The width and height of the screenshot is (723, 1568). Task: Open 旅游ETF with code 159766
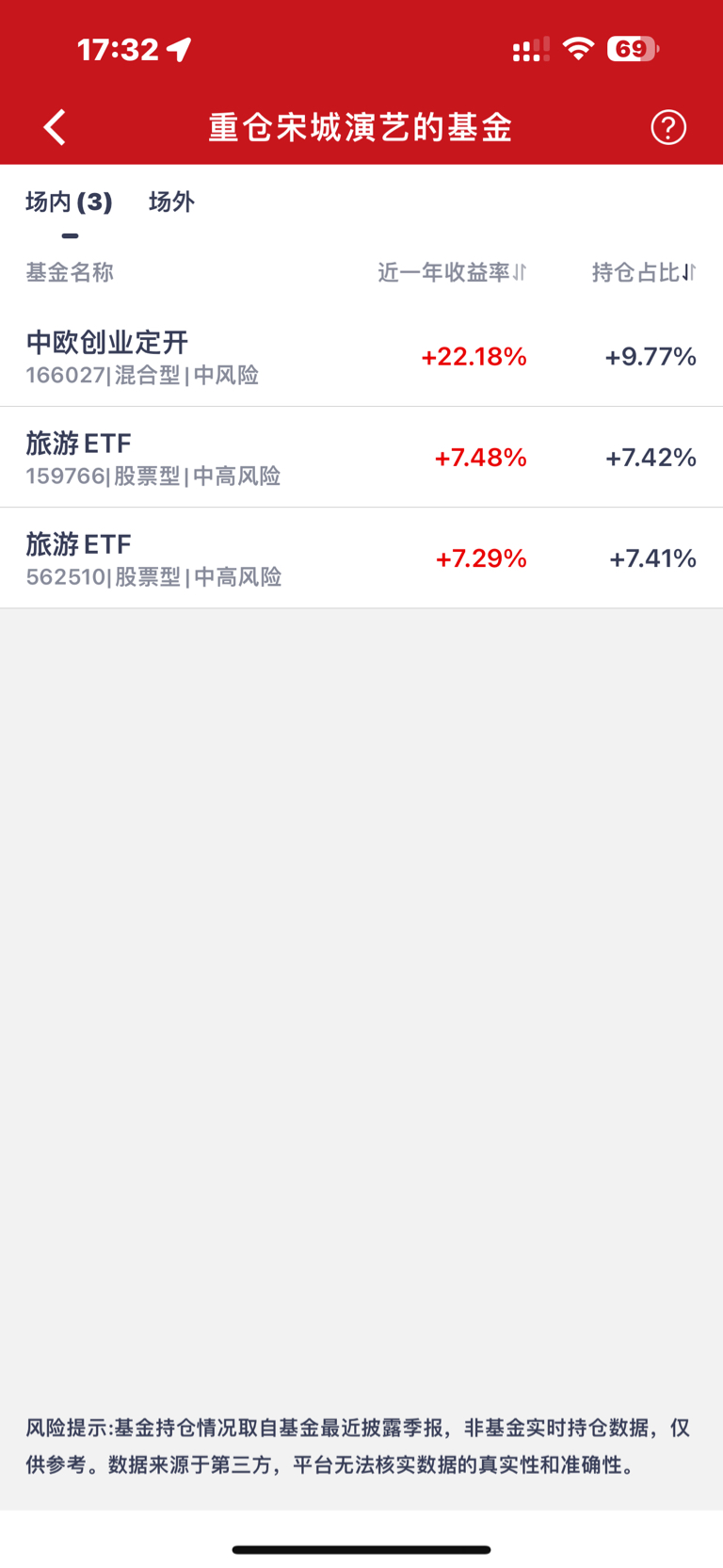[361, 458]
